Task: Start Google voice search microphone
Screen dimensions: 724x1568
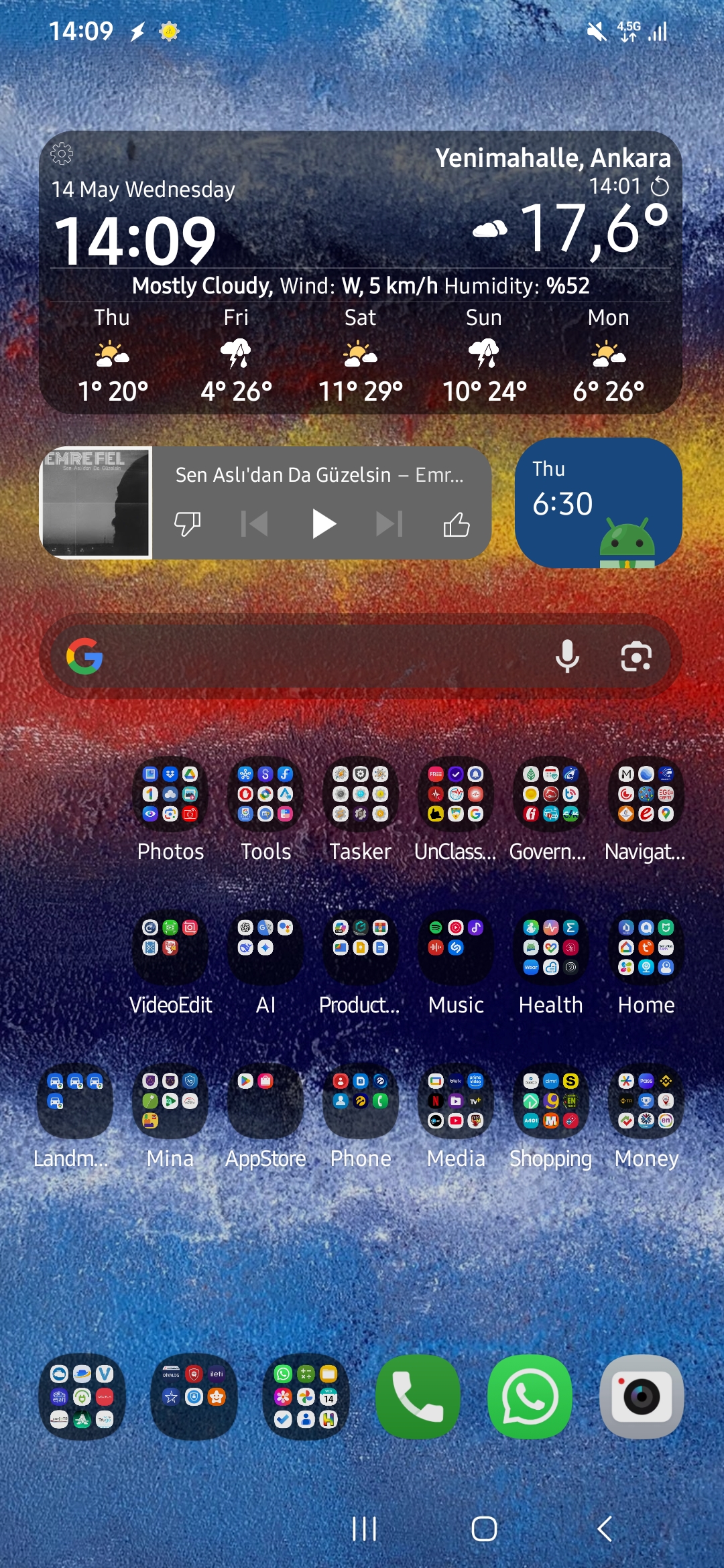Action: 567,657
